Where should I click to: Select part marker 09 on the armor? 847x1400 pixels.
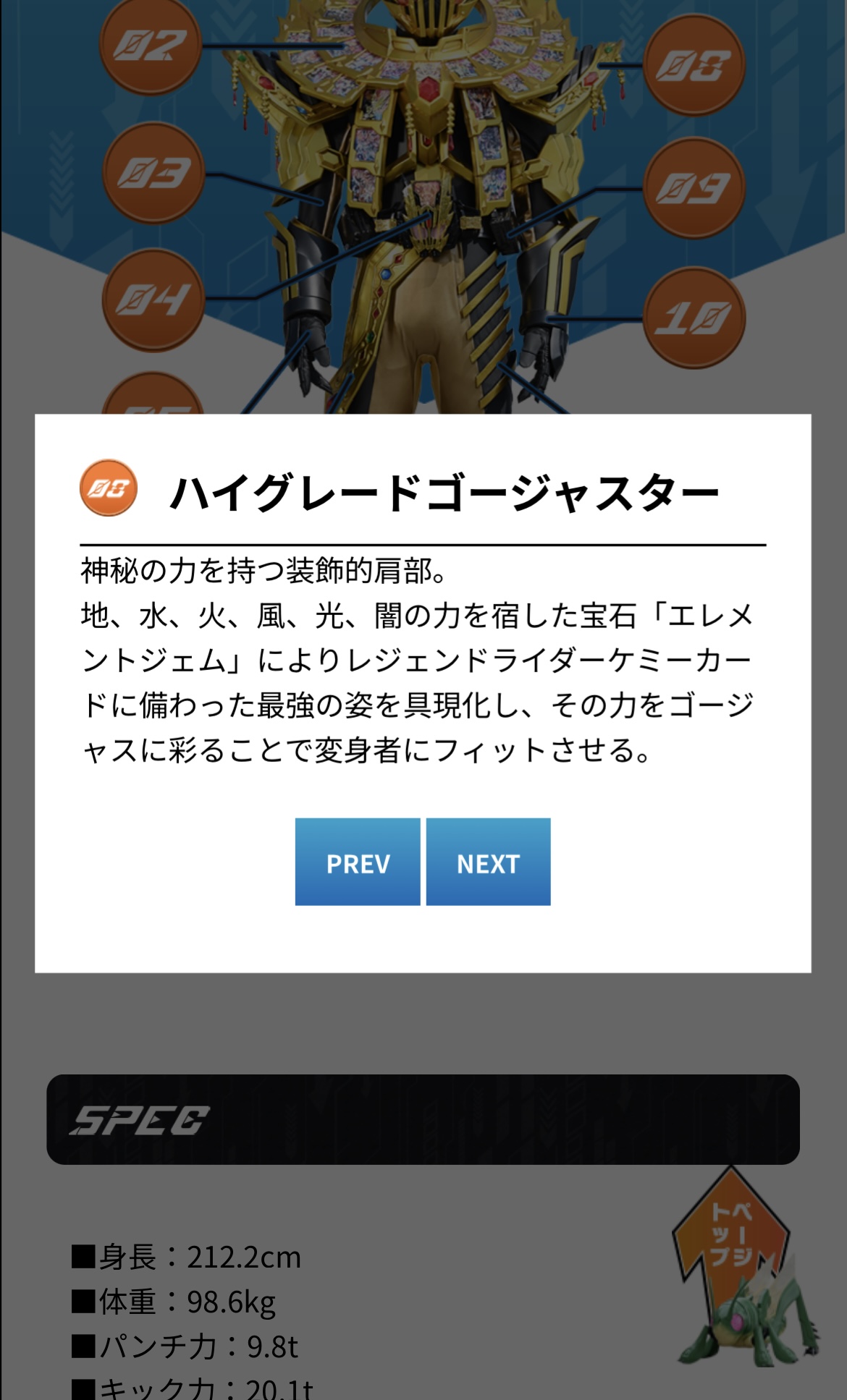point(694,188)
